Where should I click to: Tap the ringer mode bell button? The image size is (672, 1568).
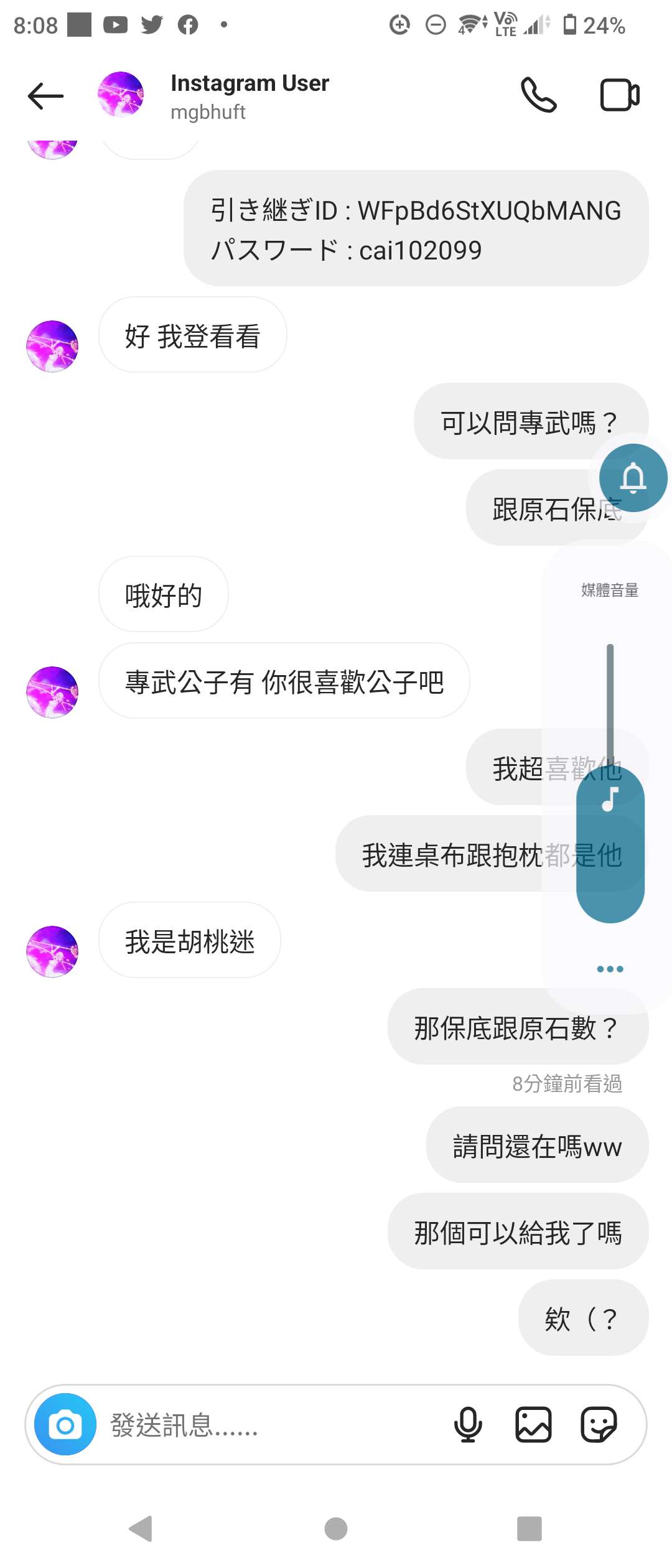[x=633, y=478]
